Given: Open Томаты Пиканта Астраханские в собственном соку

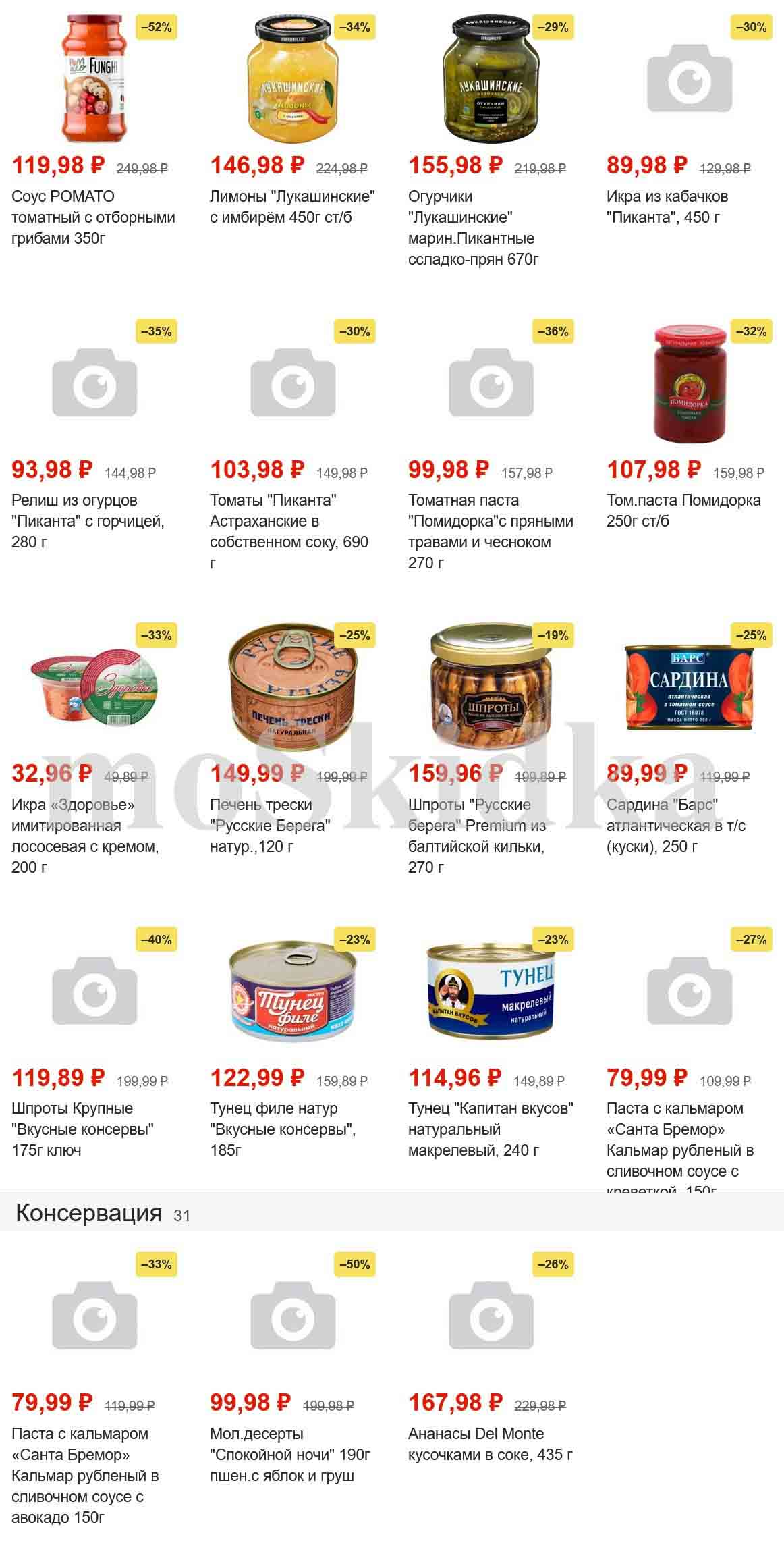Looking at the screenshot, I should click(289, 520).
